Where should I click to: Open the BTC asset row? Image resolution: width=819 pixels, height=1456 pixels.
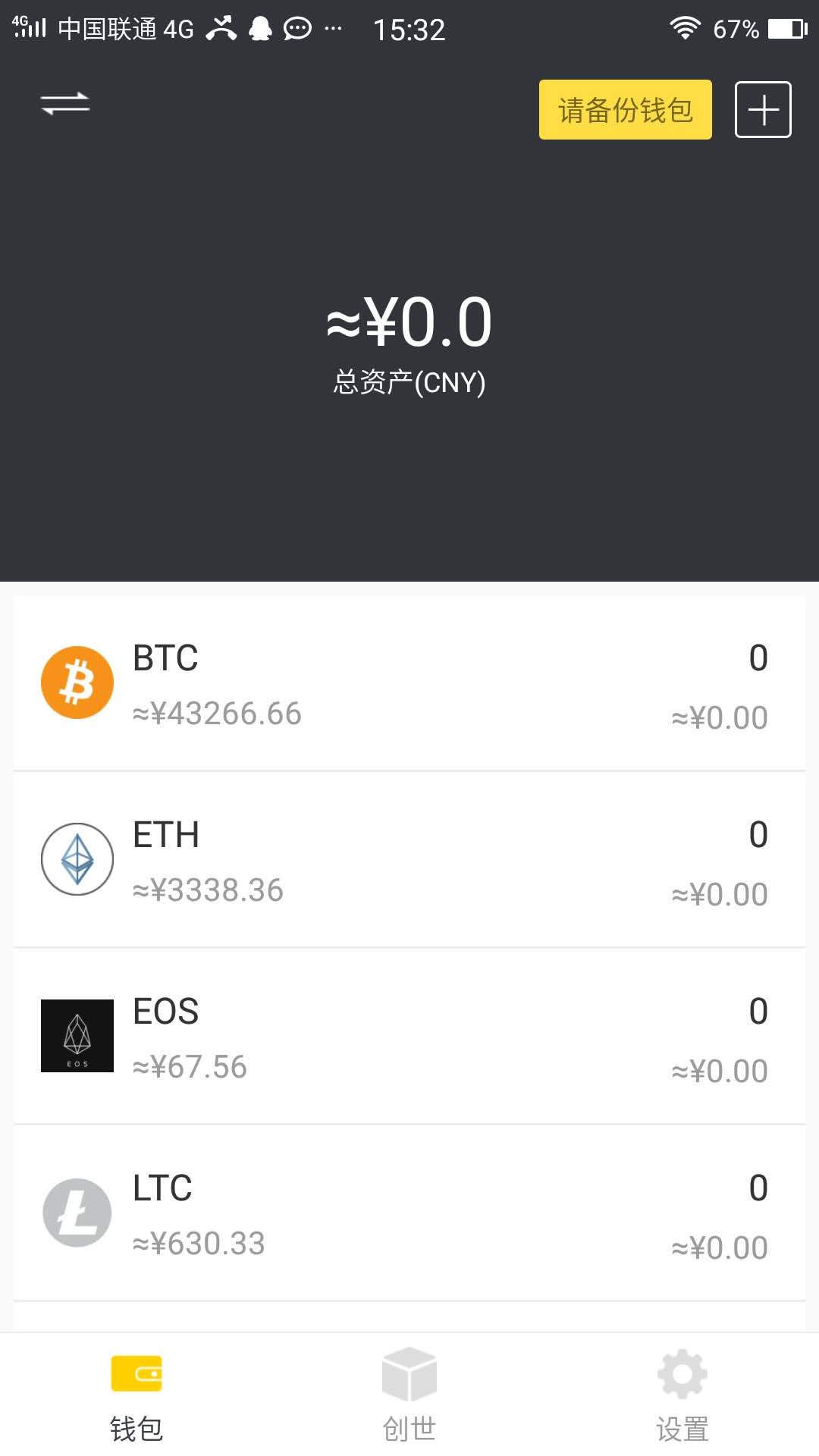(x=409, y=683)
